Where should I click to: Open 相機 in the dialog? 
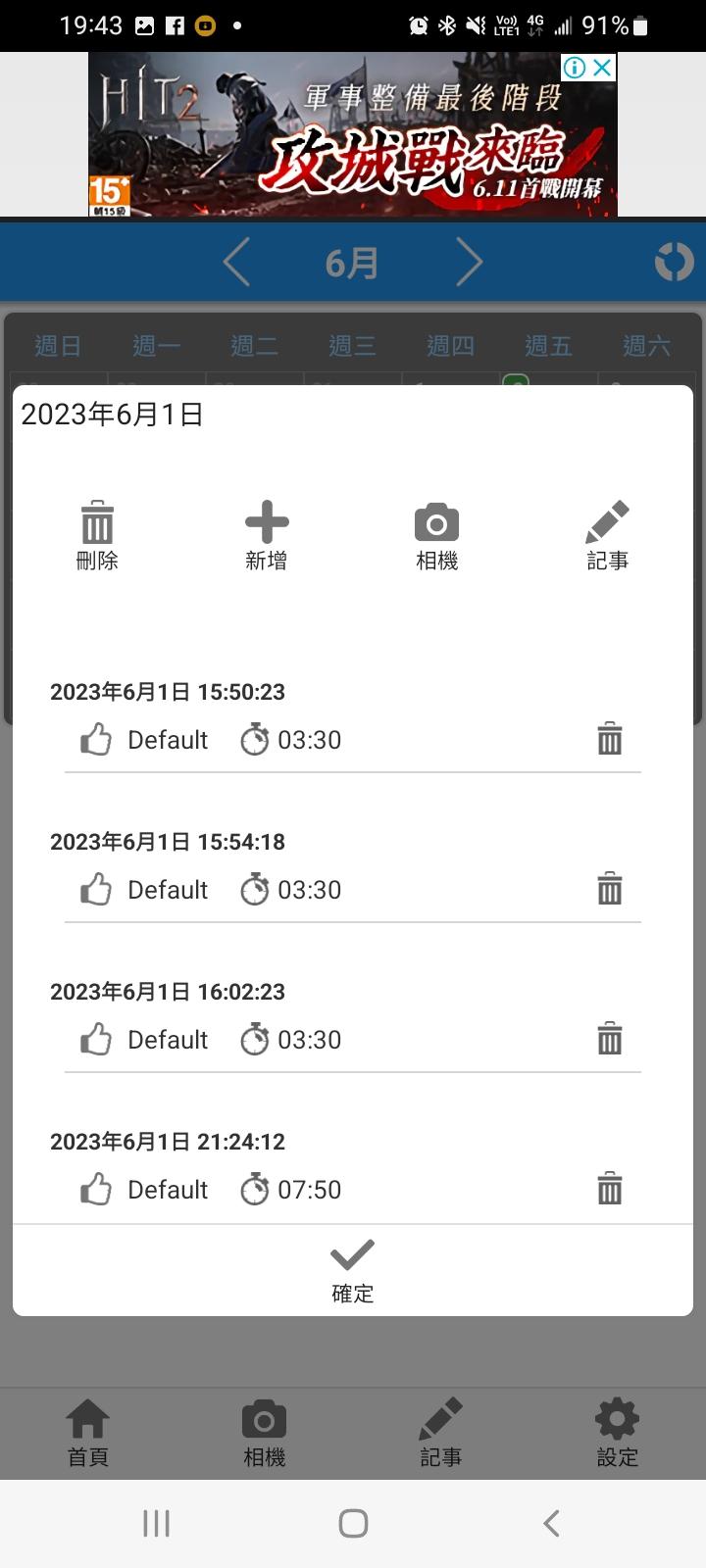(436, 535)
